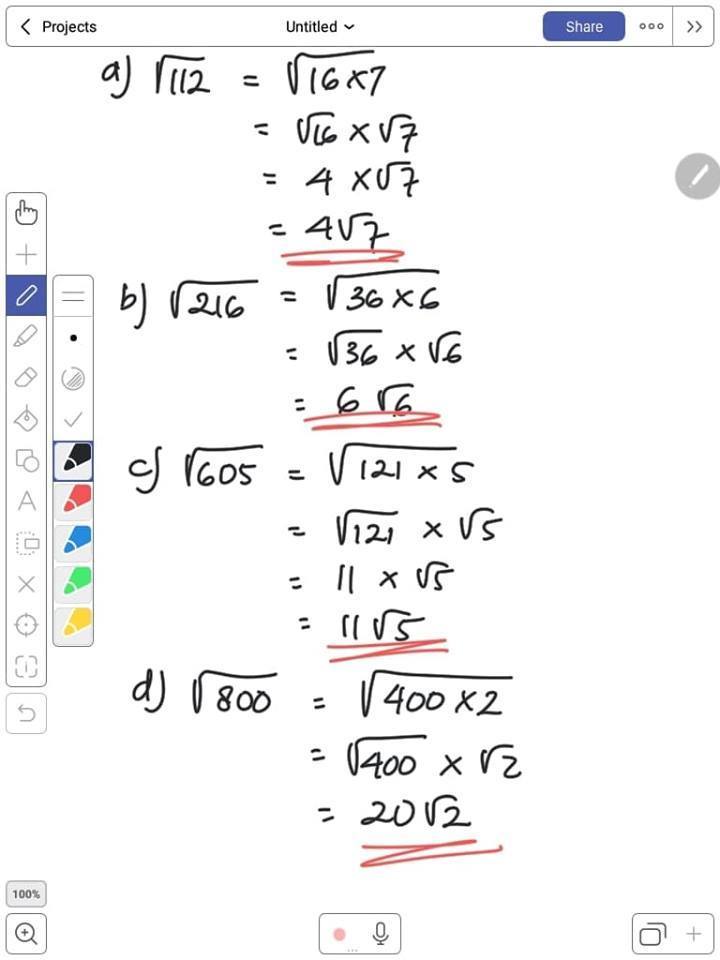Choose the highlighter tool

pos(26,336)
